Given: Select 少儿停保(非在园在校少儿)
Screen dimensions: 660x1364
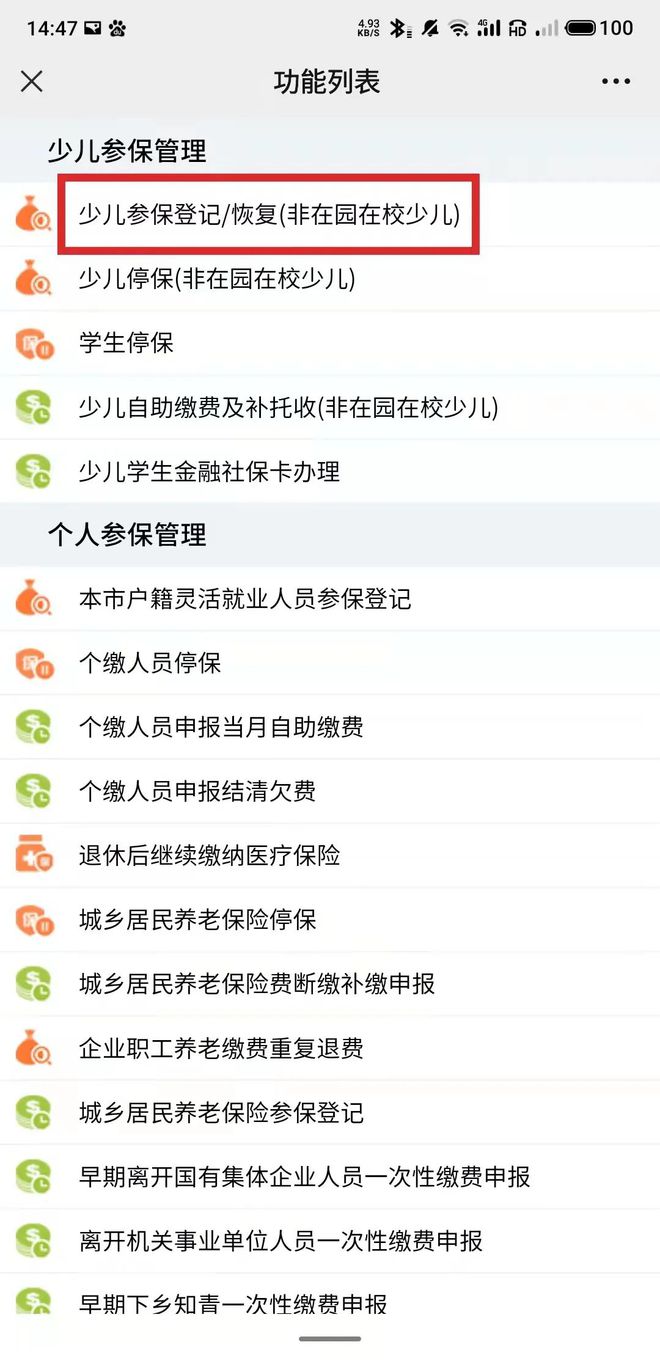Looking at the screenshot, I should [x=330, y=278].
